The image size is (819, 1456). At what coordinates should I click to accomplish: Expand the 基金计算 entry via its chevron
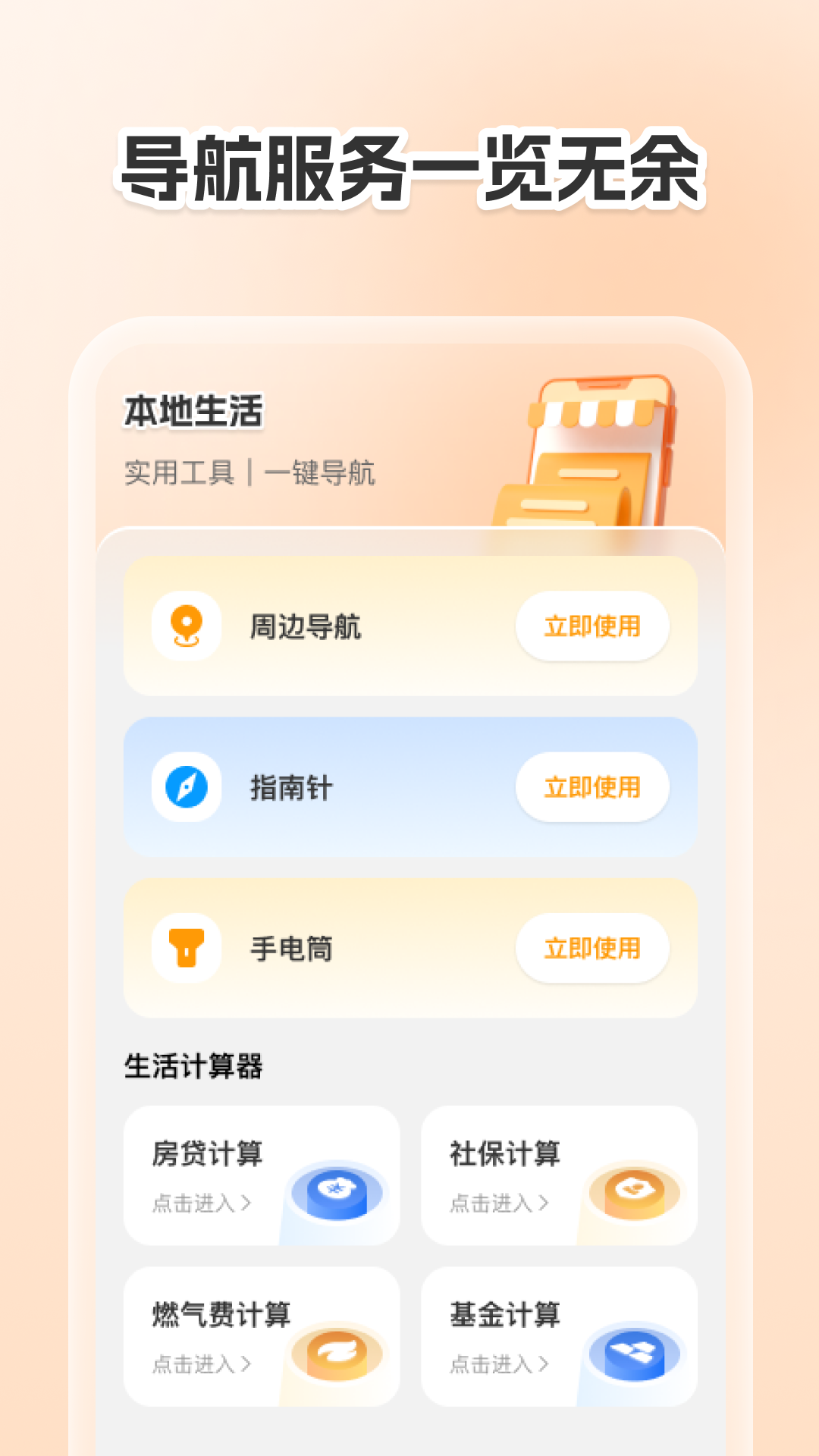click(x=545, y=1364)
